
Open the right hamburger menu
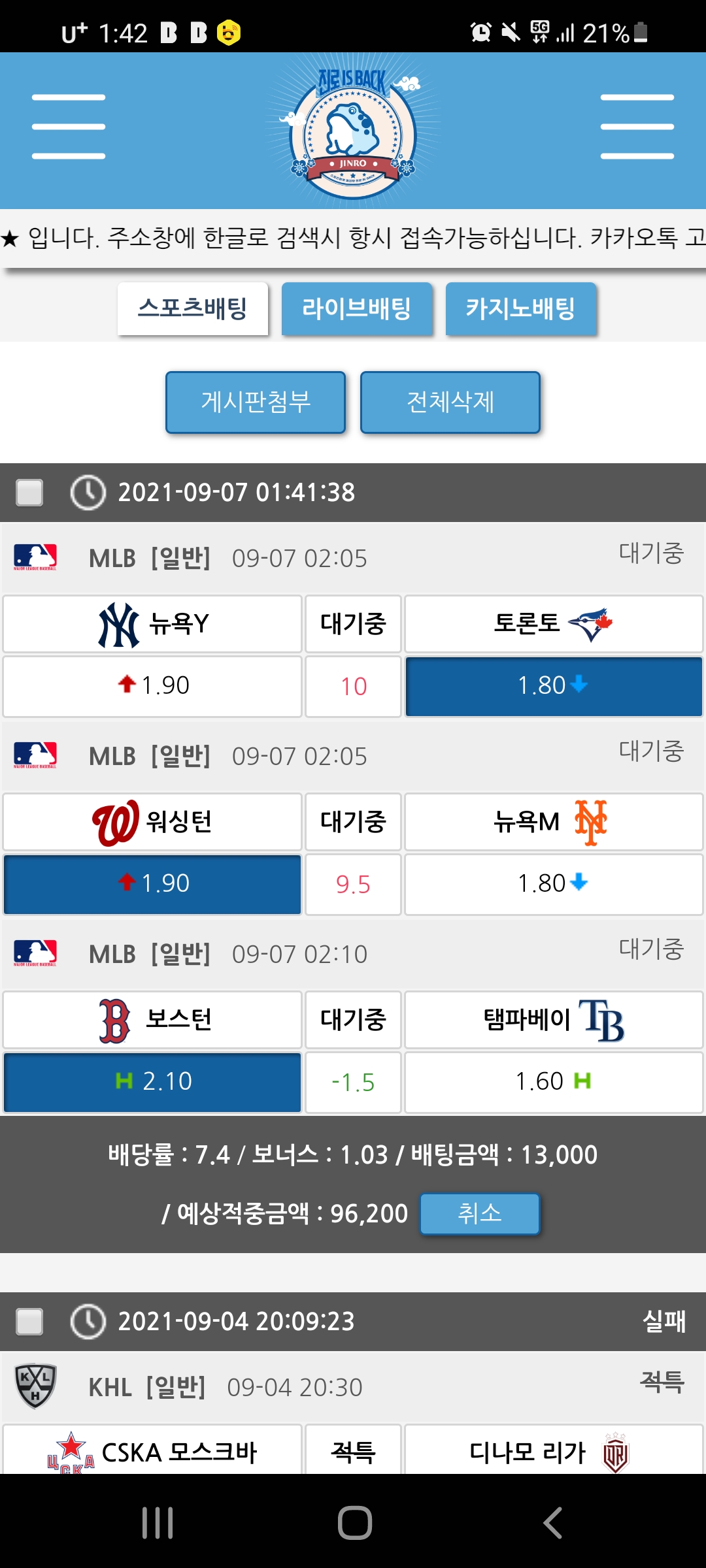point(637,127)
